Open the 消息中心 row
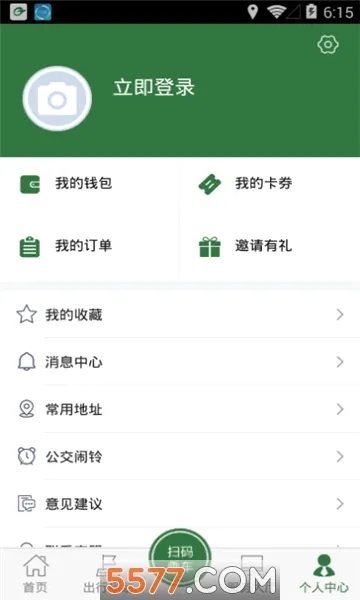360x600 pixels. 180,362
